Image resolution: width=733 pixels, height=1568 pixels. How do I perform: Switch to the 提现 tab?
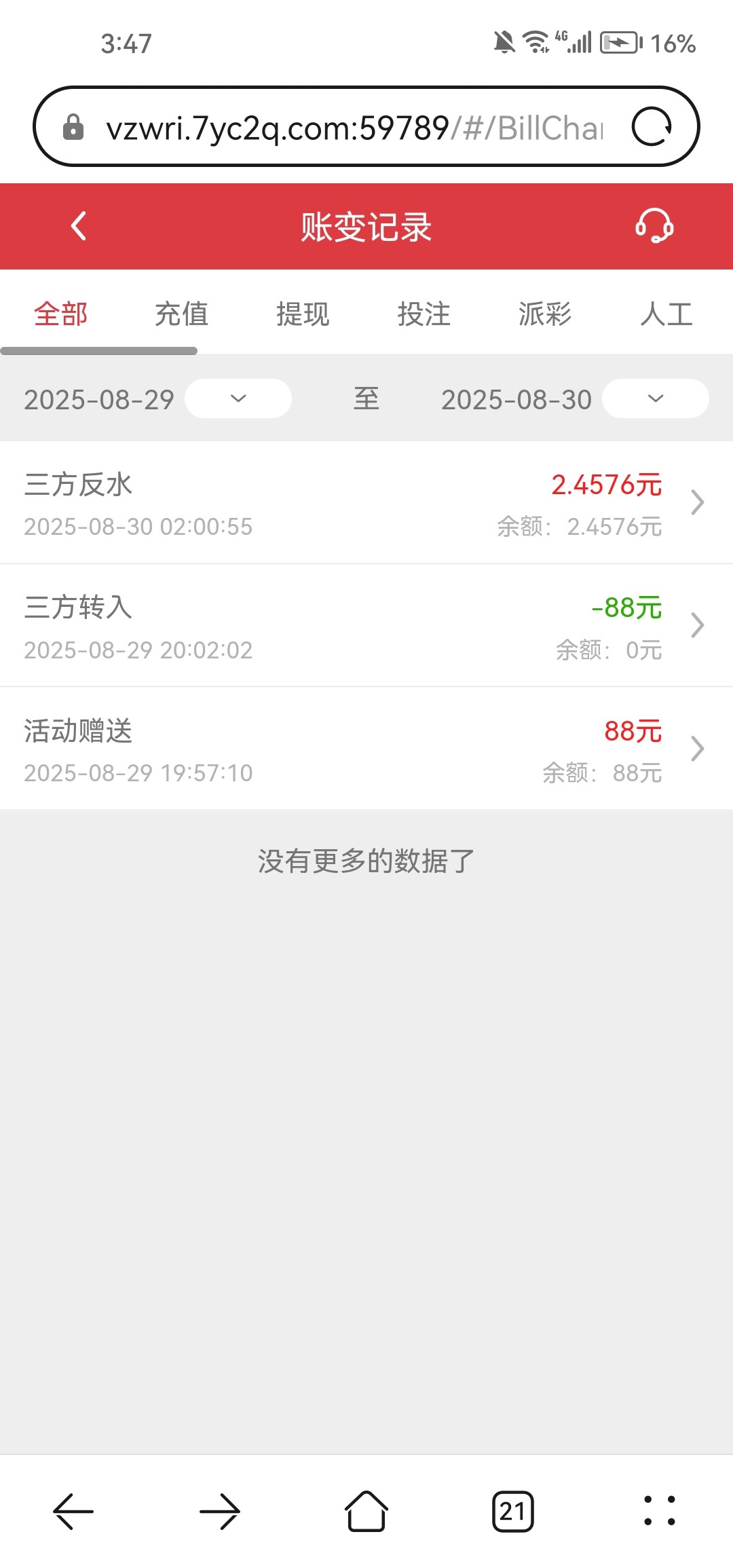coord(303,314)
